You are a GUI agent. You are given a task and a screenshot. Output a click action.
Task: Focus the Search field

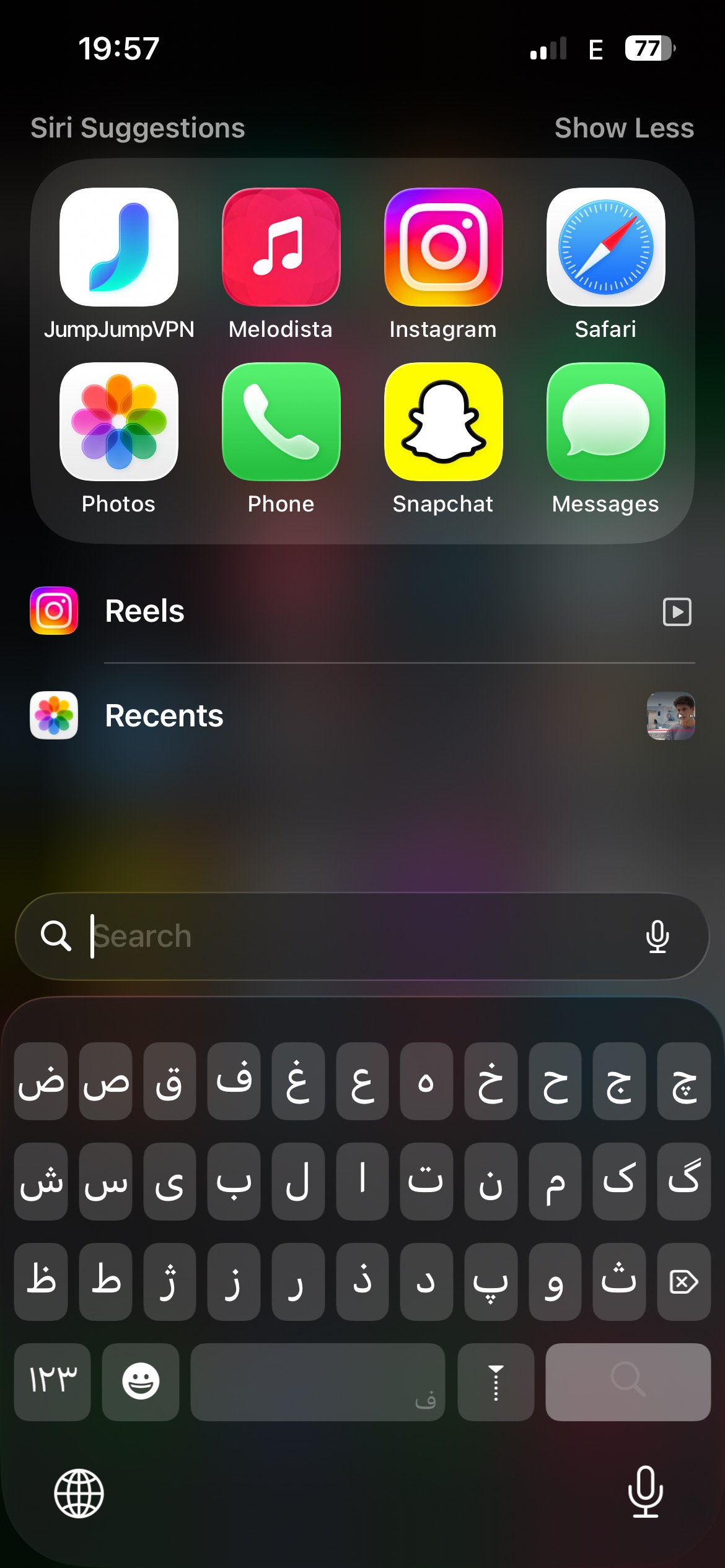(x=362, y=936)
